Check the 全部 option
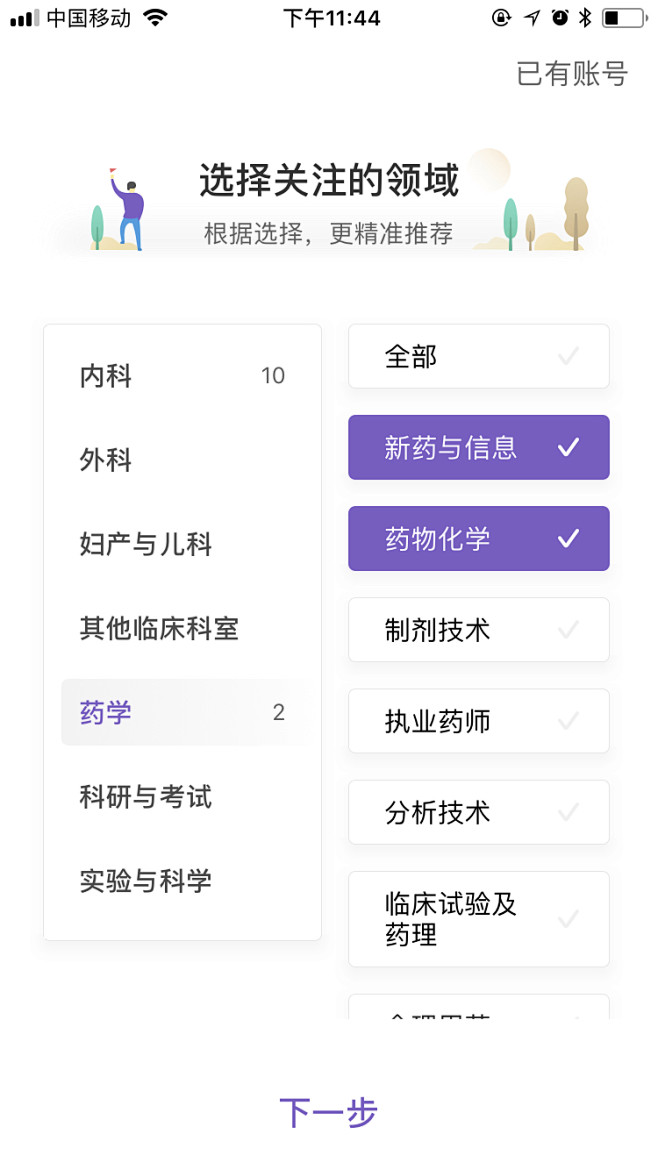 coord(479,357)
